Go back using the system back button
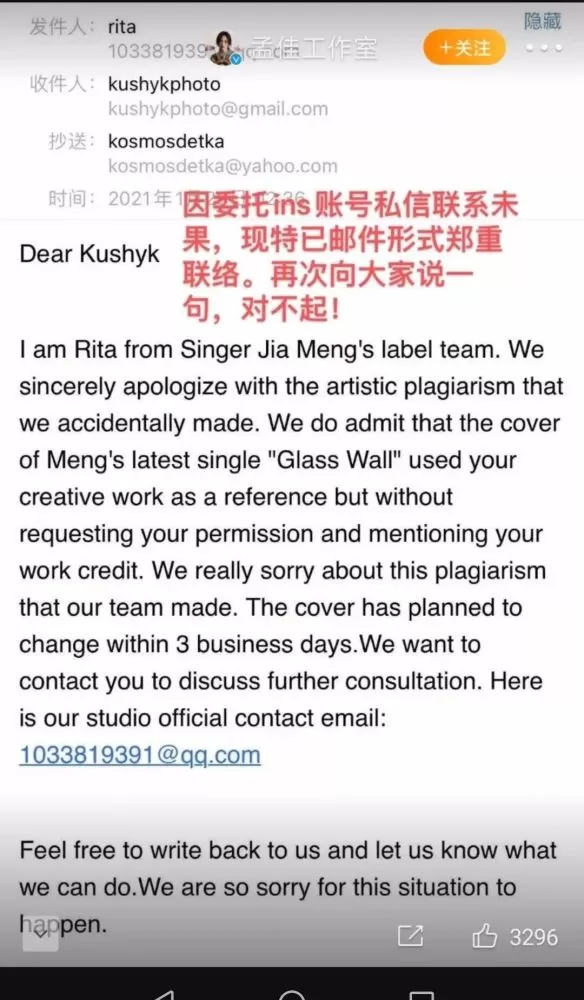The width and height of the screenshot is (584, 1000). coord(163,995)
